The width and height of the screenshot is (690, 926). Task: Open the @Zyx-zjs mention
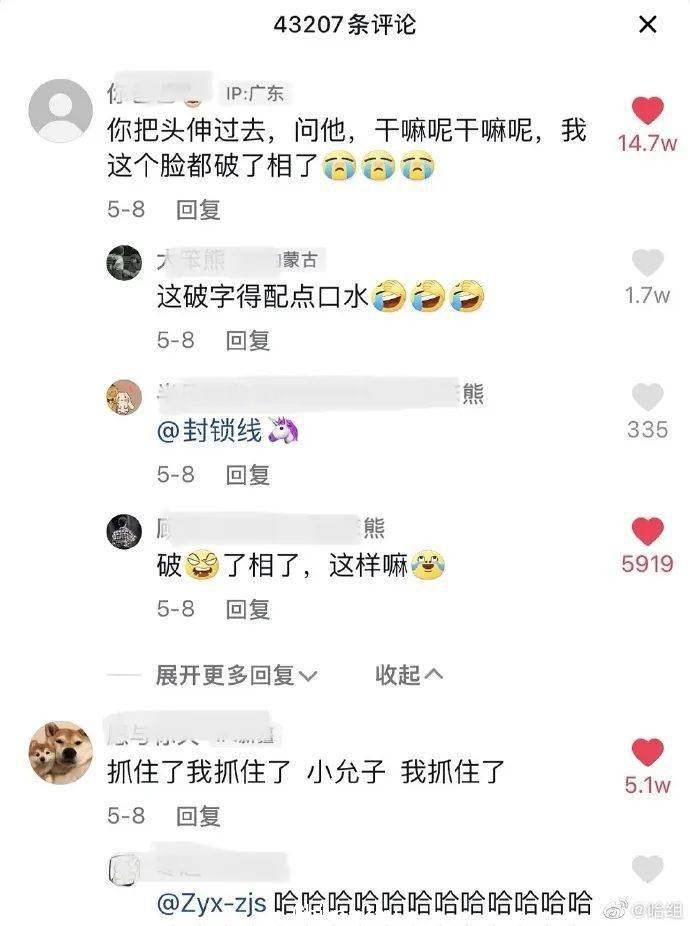pyautogui.click(x=212, y=903)
